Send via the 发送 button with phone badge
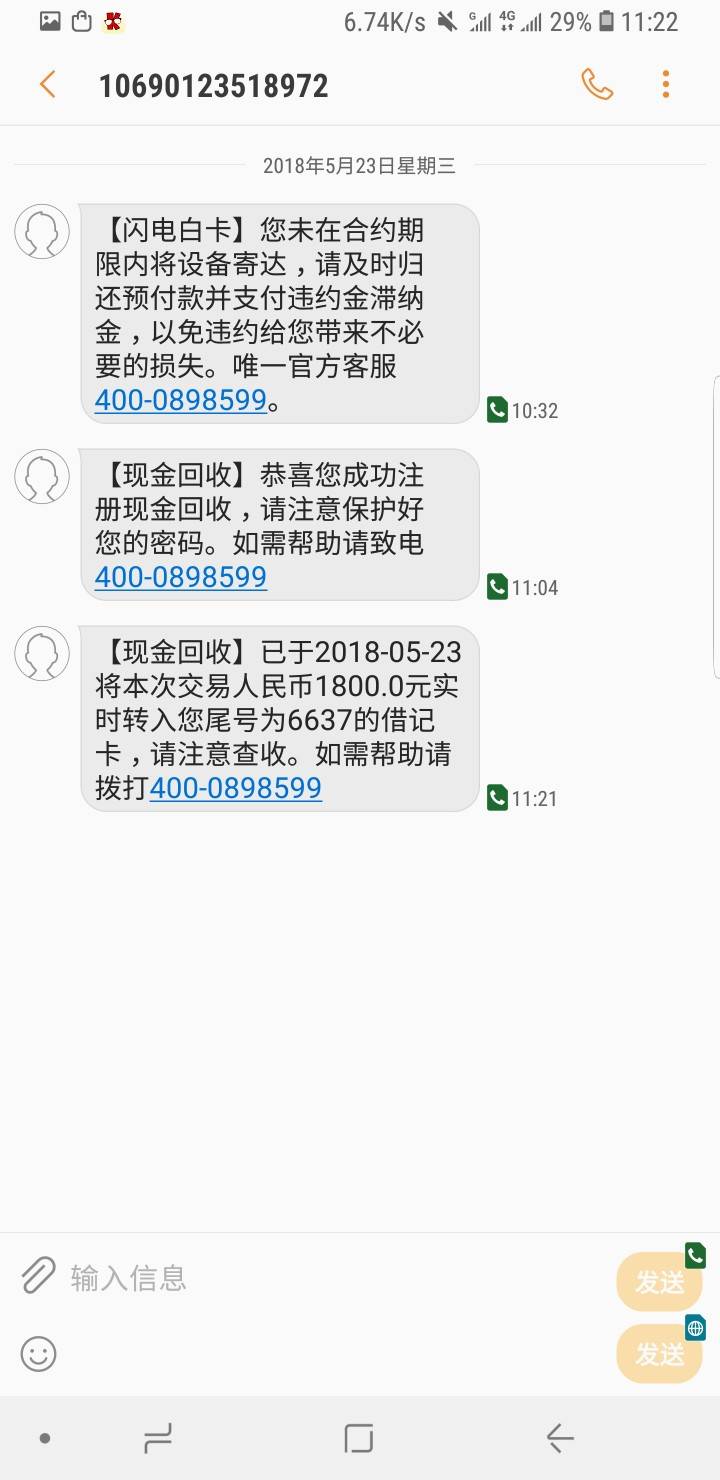Screen dimensions: 720x1480 click(660, 1281)
